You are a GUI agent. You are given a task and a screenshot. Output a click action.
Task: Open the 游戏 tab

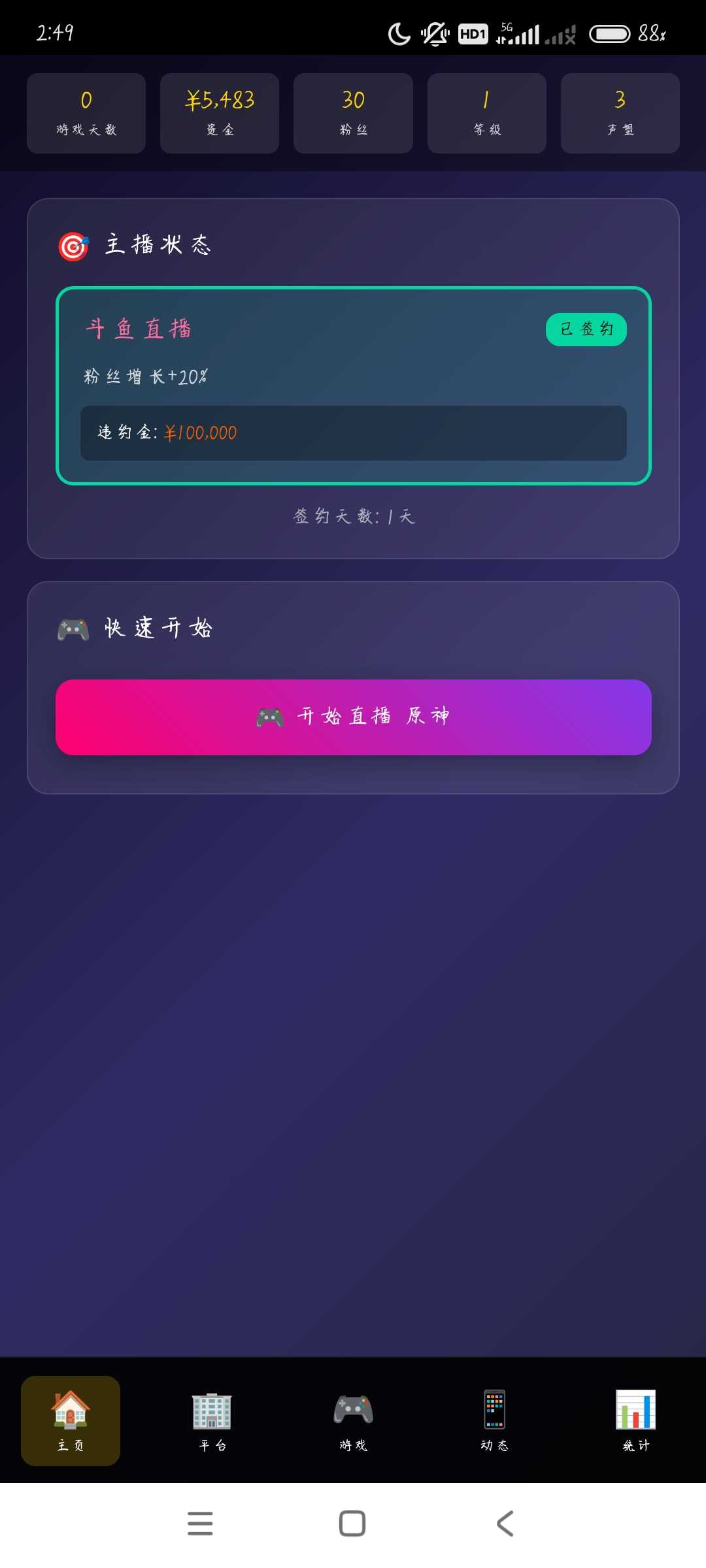click(x=353, y=1420)
